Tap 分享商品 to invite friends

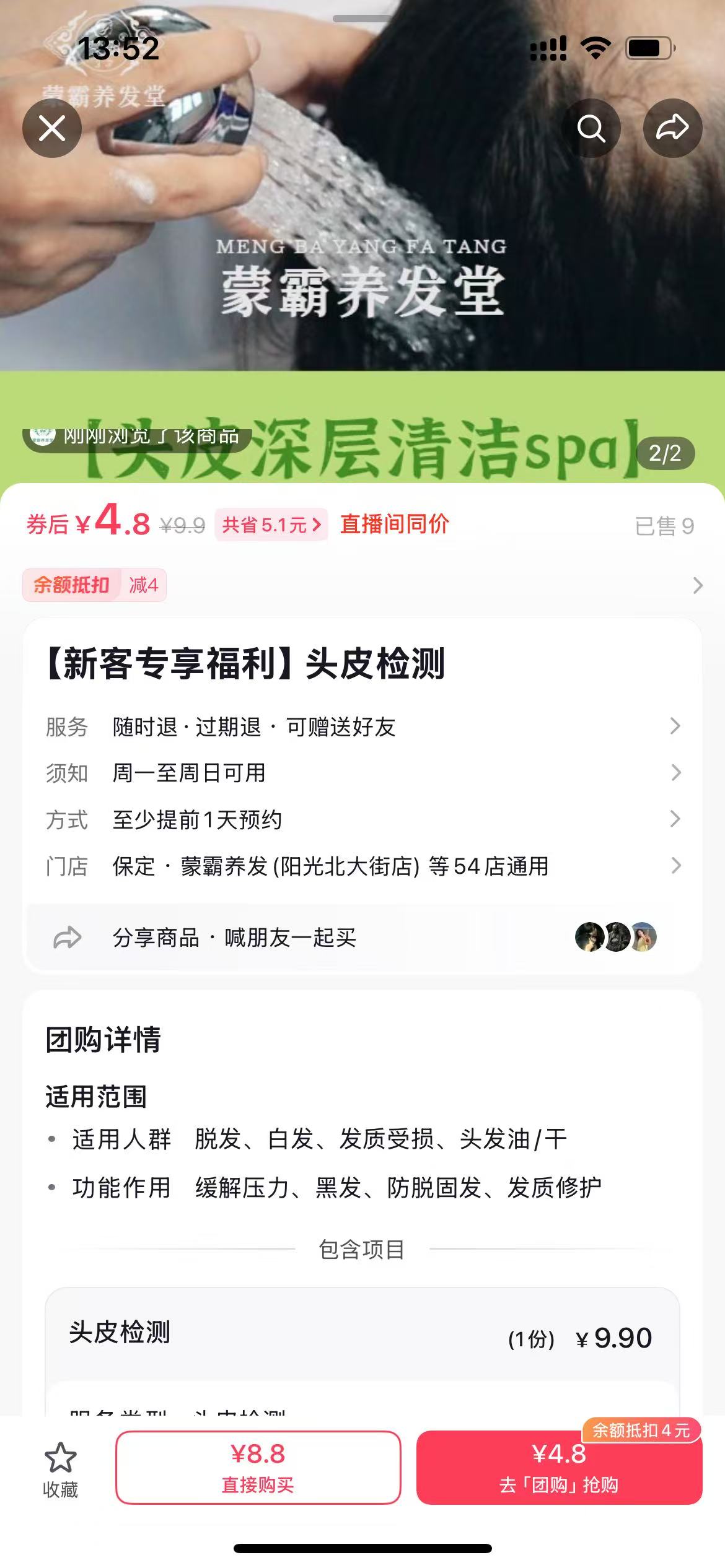(234, 938)
